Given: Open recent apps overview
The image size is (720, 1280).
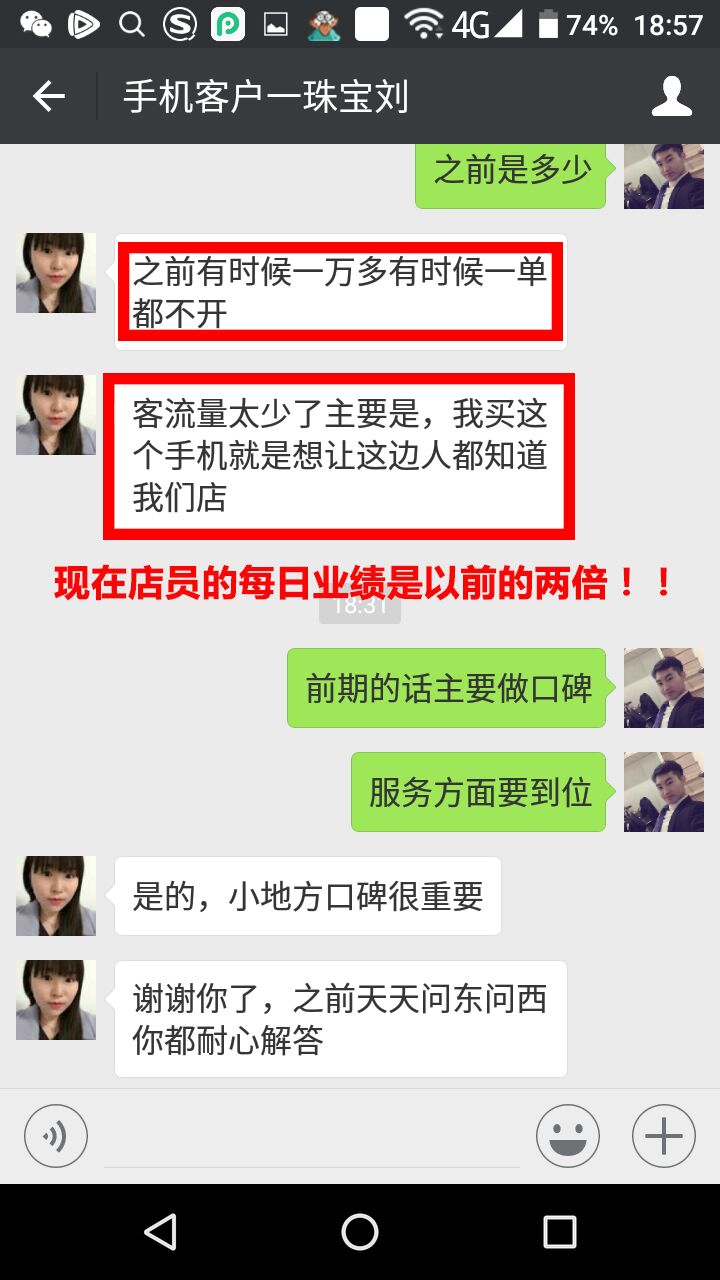Looking at the screenshot, I should pos(560,1232).
